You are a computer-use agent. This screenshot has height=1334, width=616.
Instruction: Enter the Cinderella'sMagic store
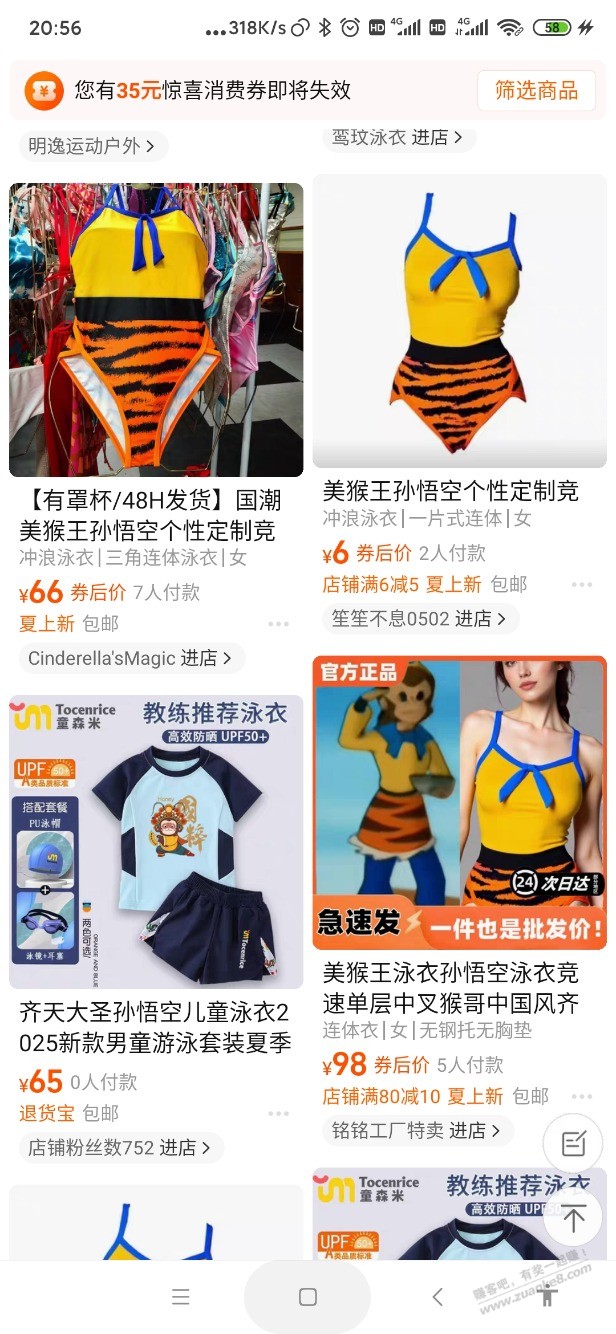point(131,658)
